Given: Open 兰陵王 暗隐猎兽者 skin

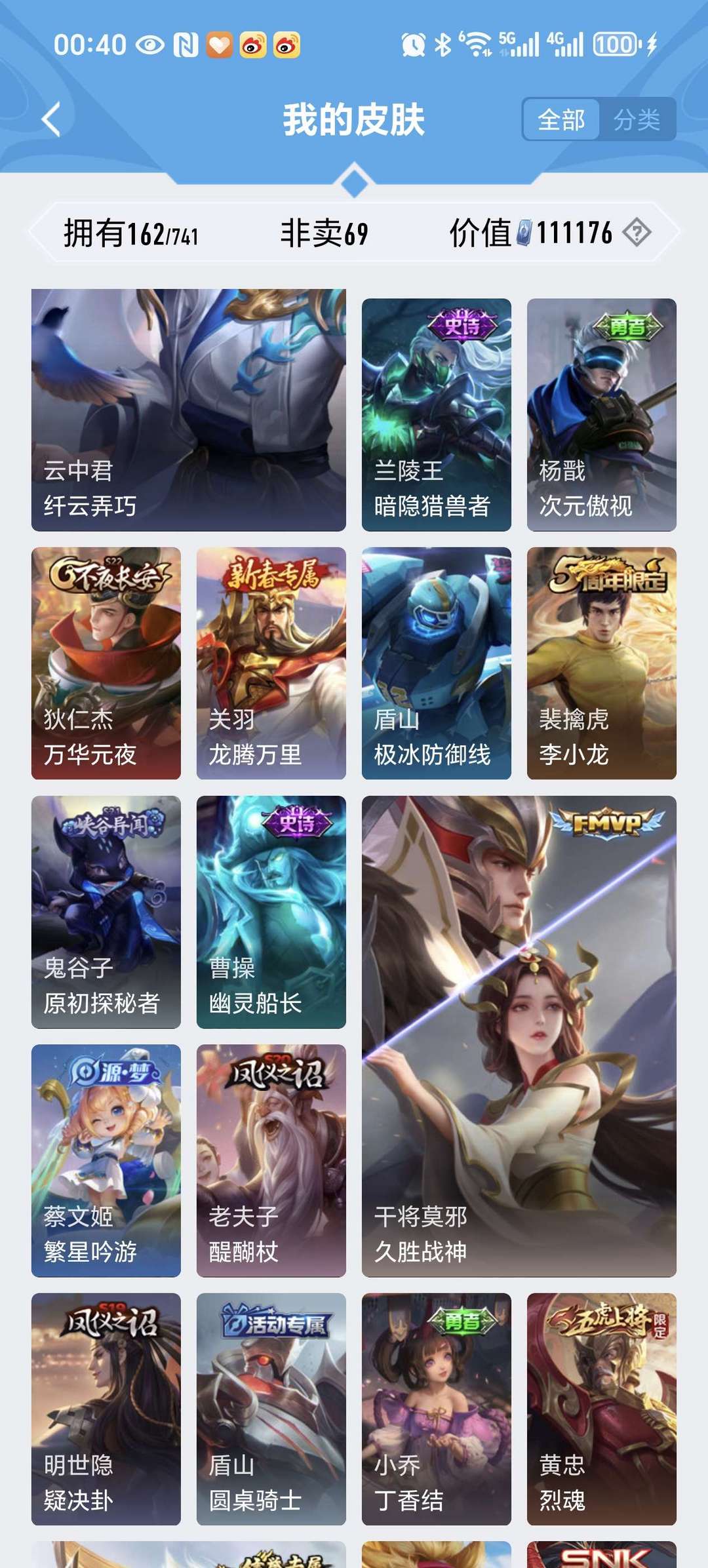Looking at the screenshot, I should click(436, 414).
